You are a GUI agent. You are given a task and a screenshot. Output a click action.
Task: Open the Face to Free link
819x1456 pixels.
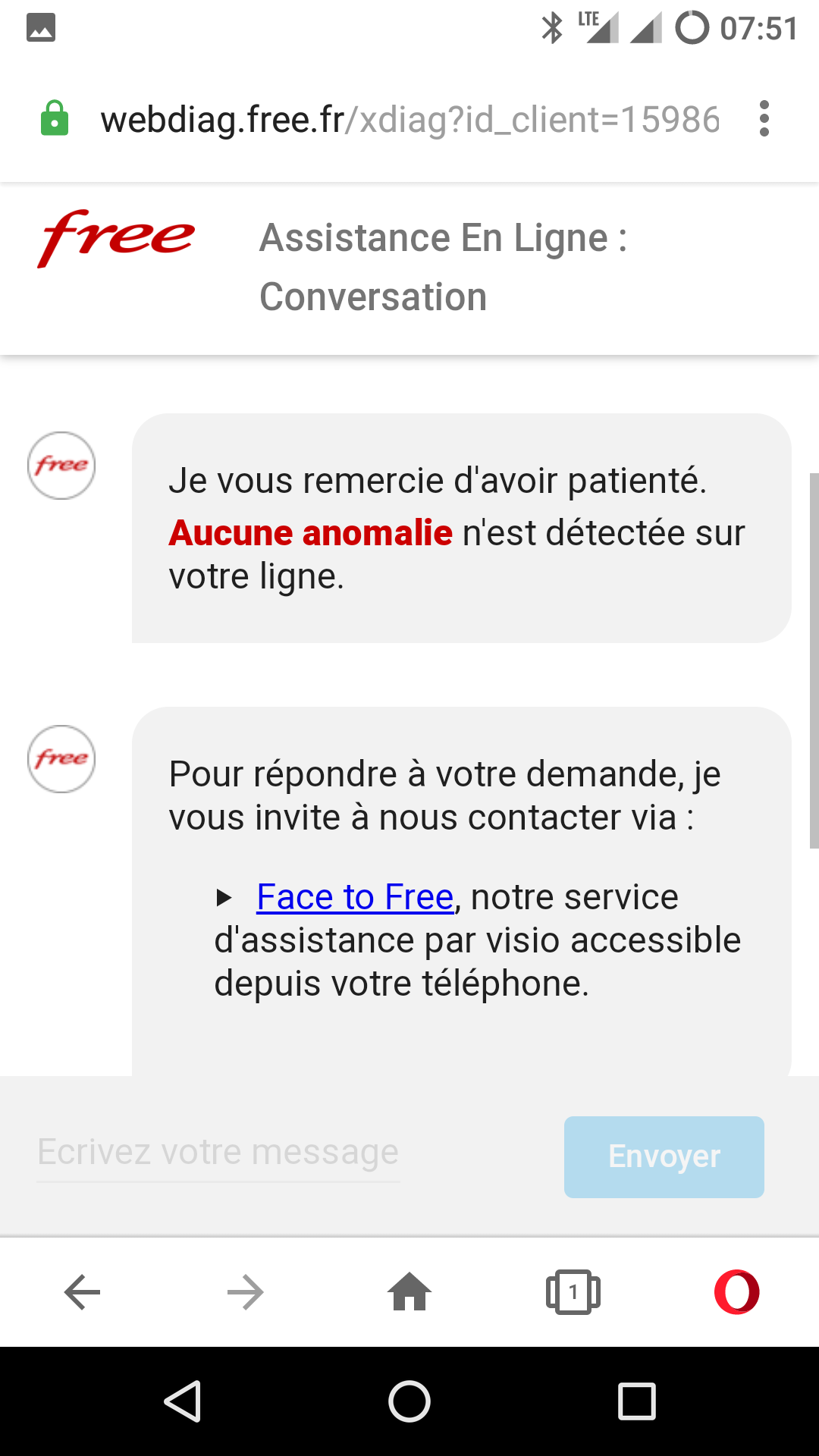coord(355,897)
